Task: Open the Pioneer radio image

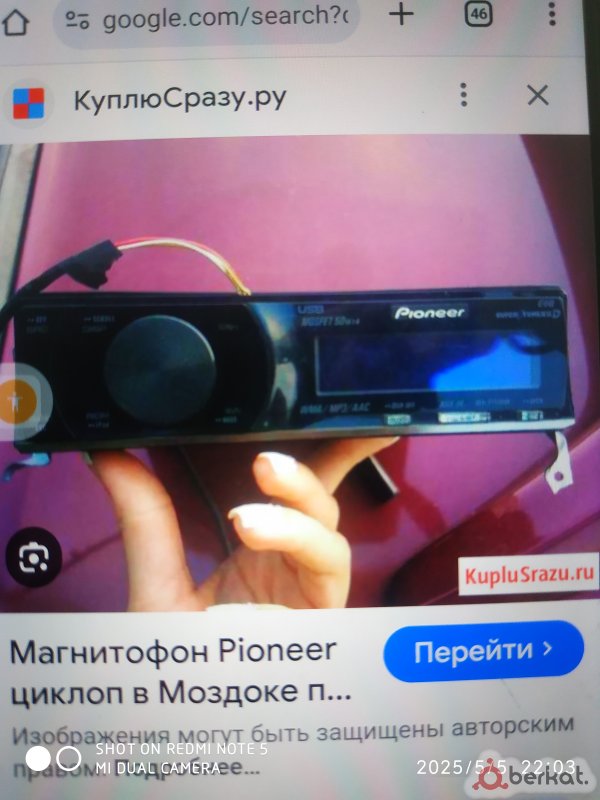Action: click(x=300, y=380)
